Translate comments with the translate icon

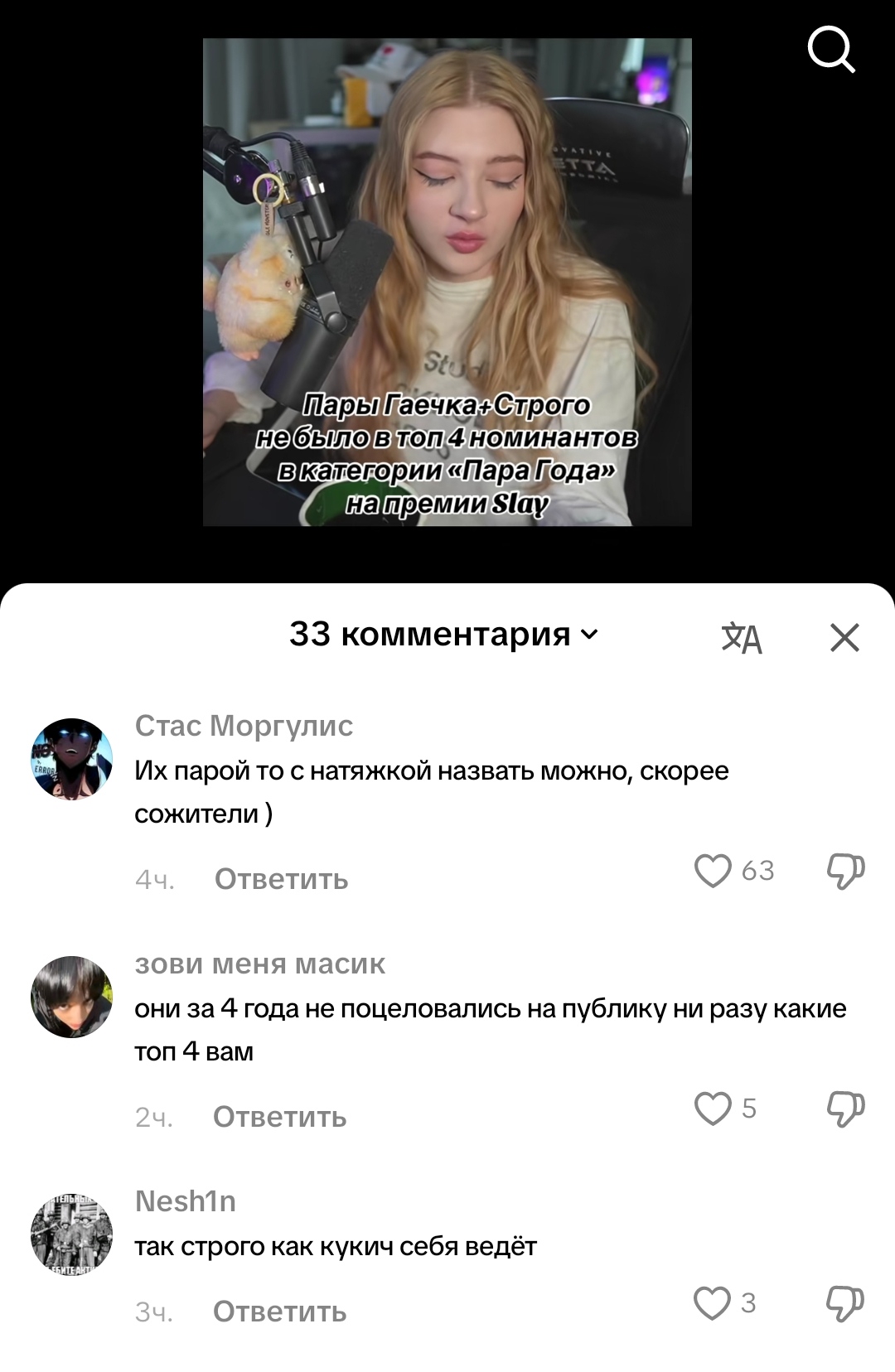pos(741,638)
